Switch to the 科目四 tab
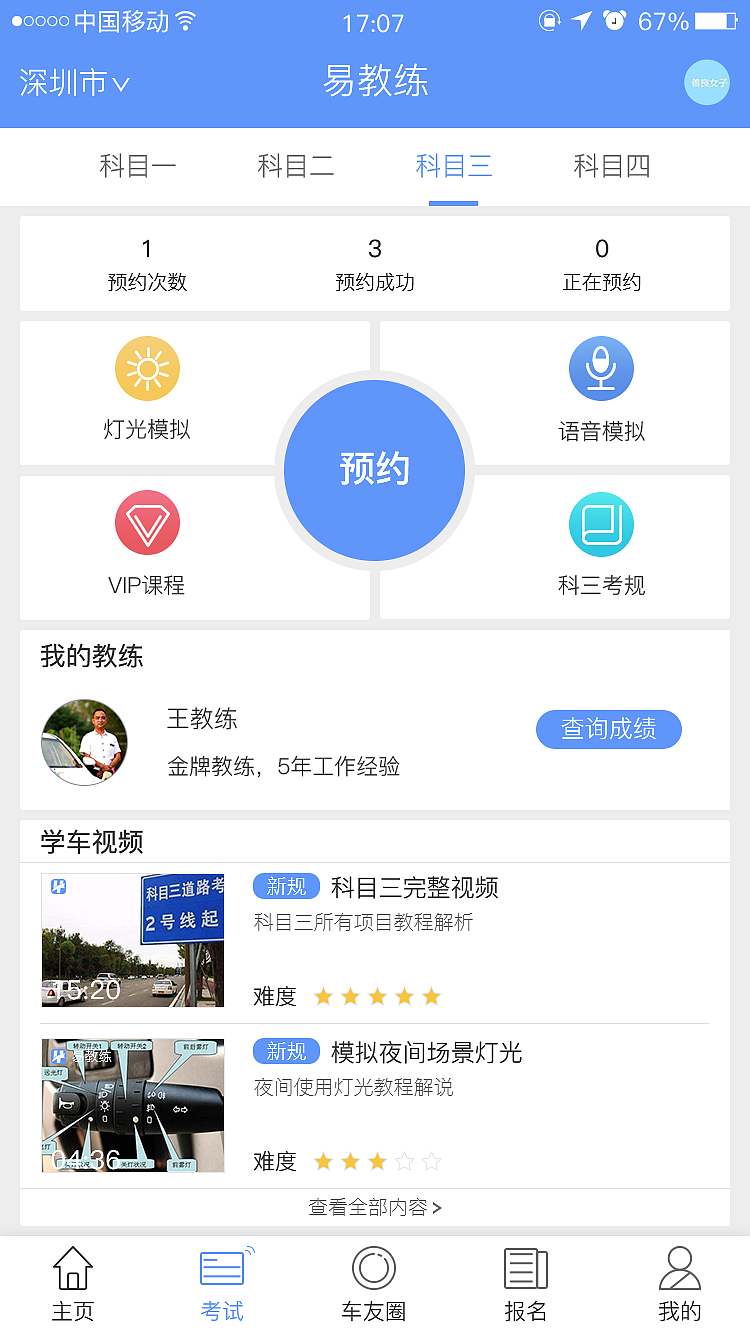Viewport: 750px width, 1334px height. click(612, 167)
